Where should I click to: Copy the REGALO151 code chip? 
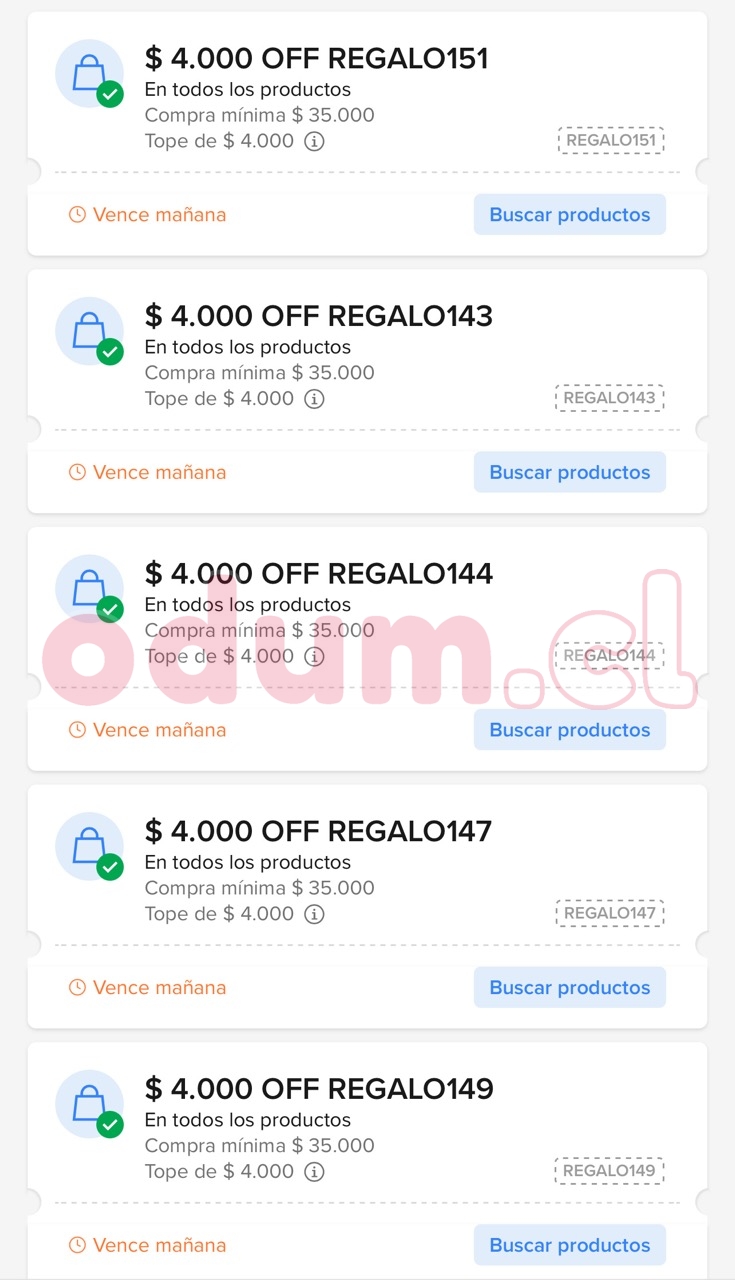pos(611,141)
